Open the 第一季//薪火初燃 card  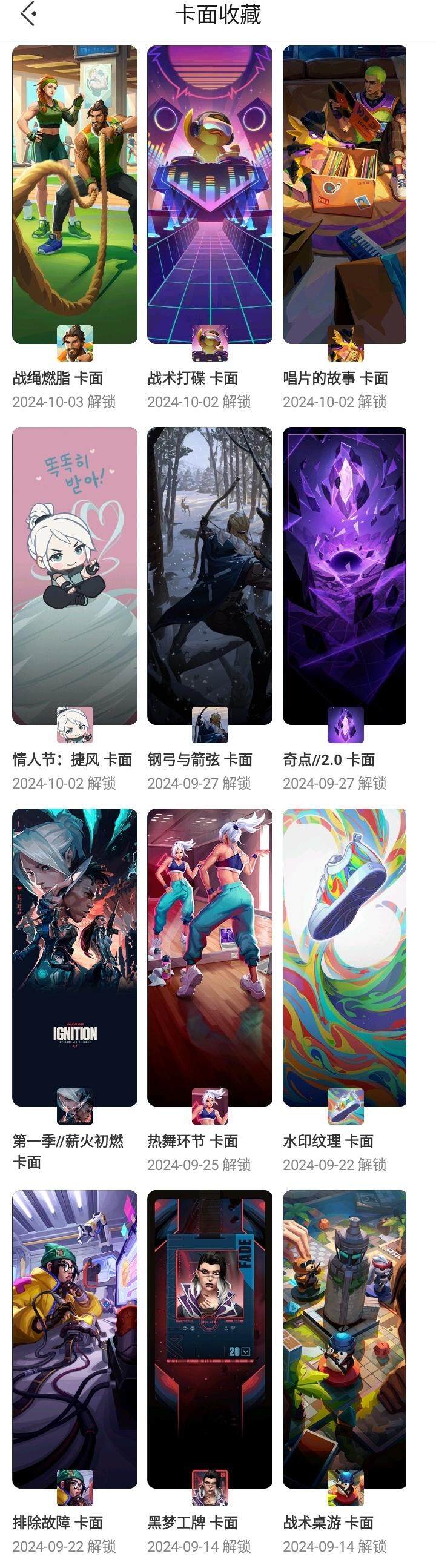click(74, 957)
